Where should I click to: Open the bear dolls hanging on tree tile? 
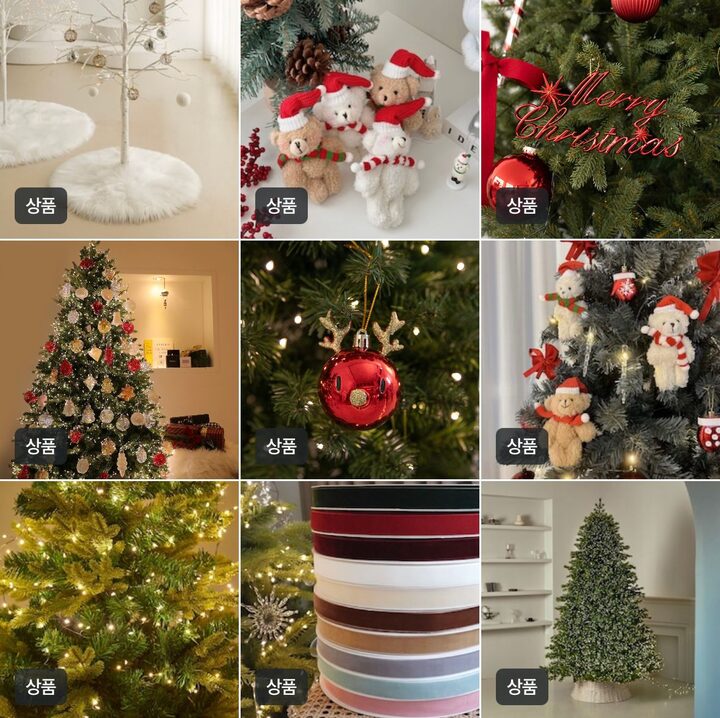tap(600, 359)
